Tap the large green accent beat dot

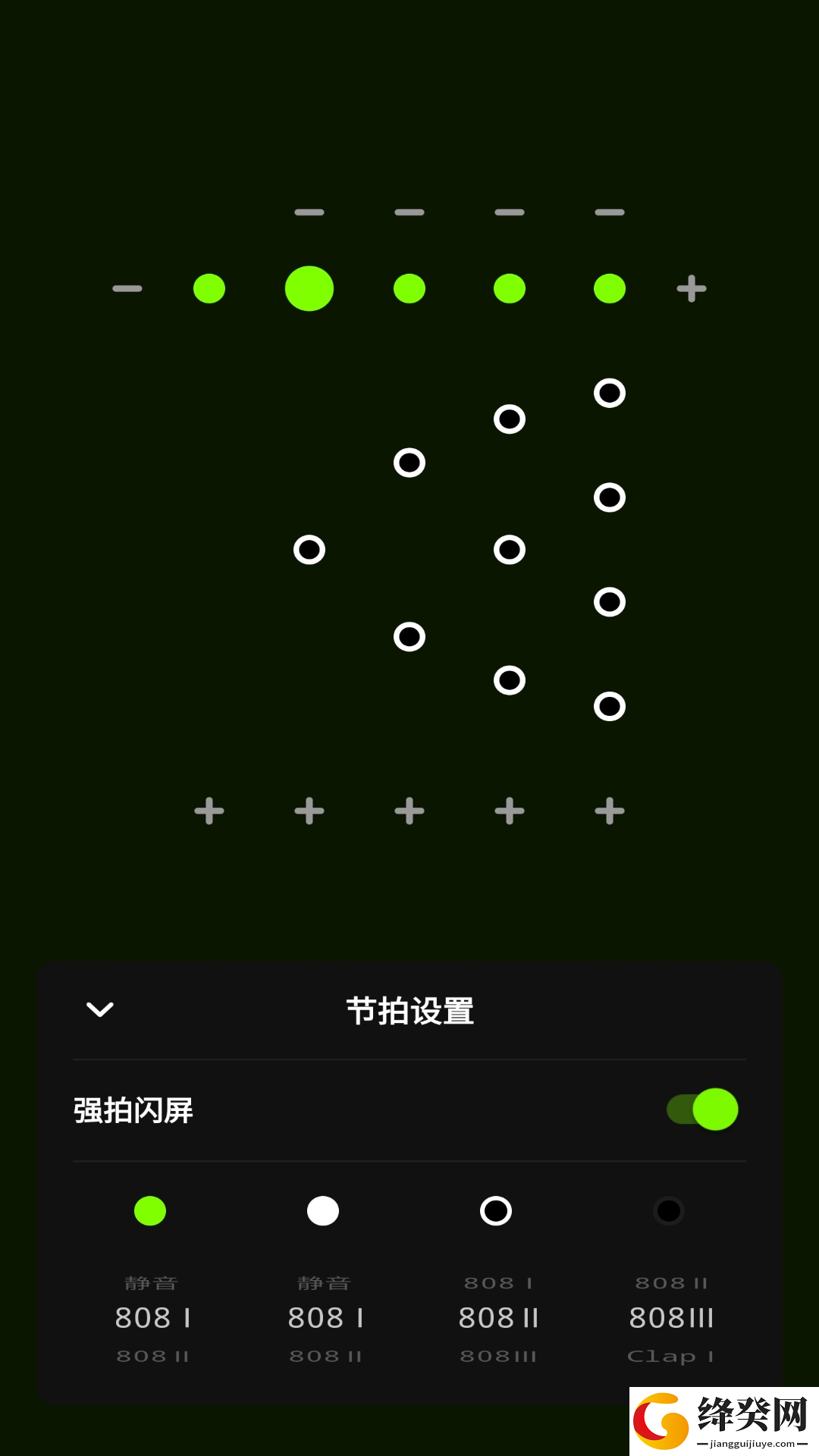pos(309,289)
